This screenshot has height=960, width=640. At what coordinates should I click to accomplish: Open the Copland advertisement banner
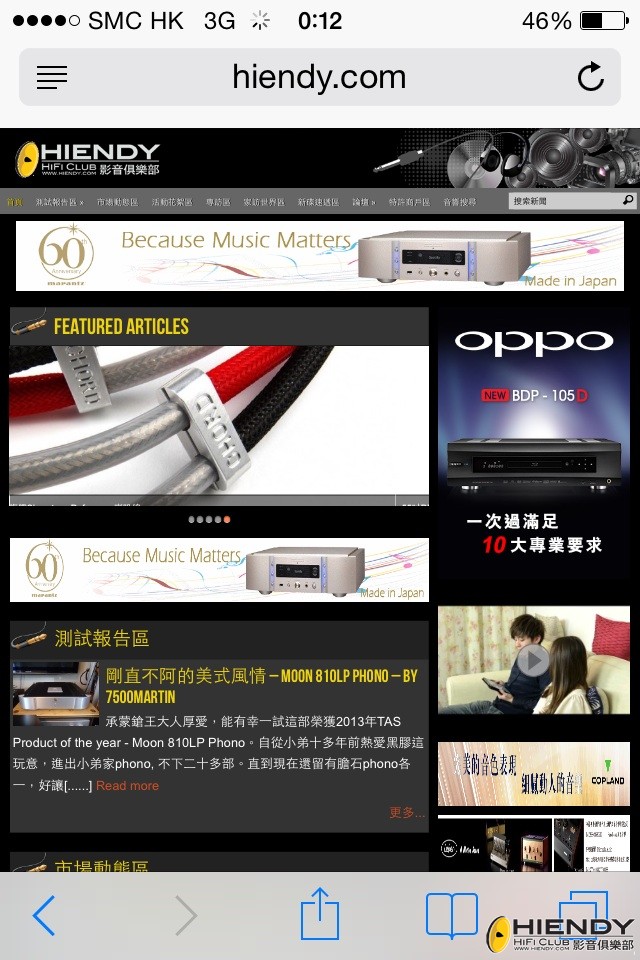tap(534, 773)
